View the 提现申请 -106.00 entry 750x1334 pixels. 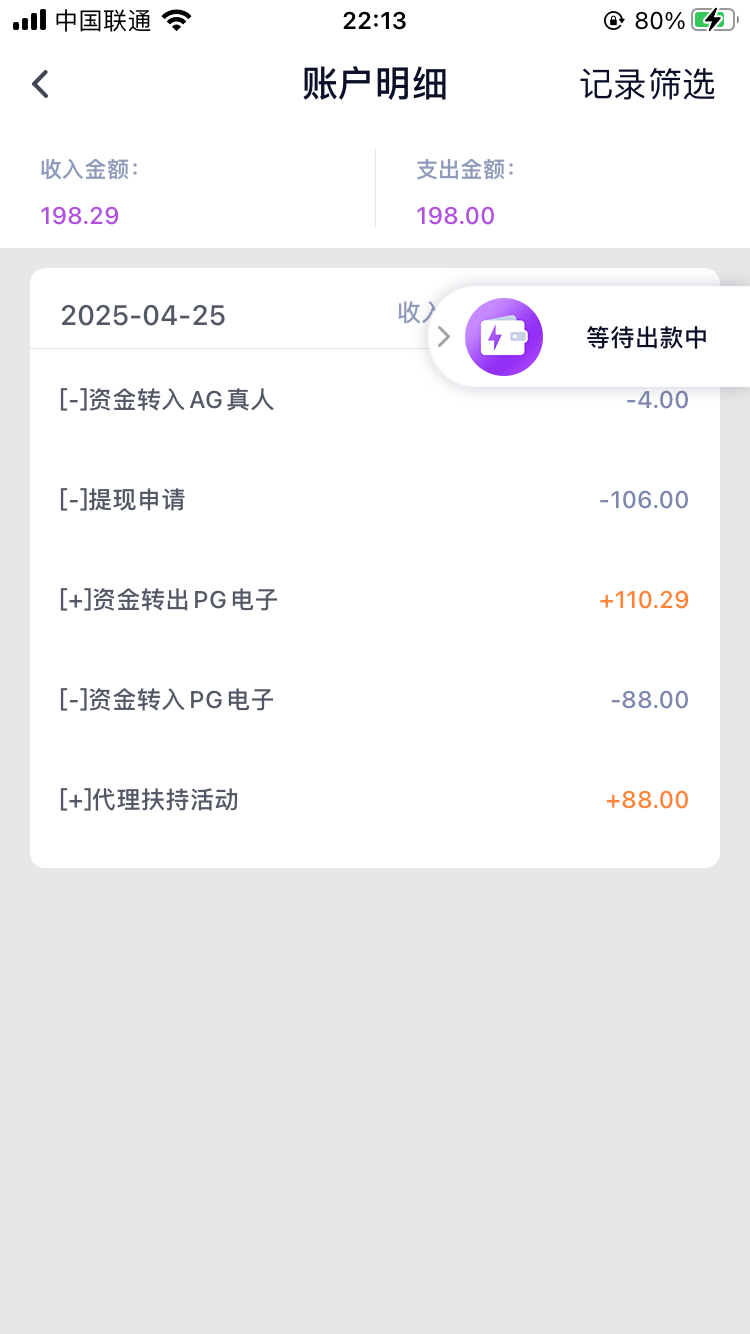click(x=374, y=500)
